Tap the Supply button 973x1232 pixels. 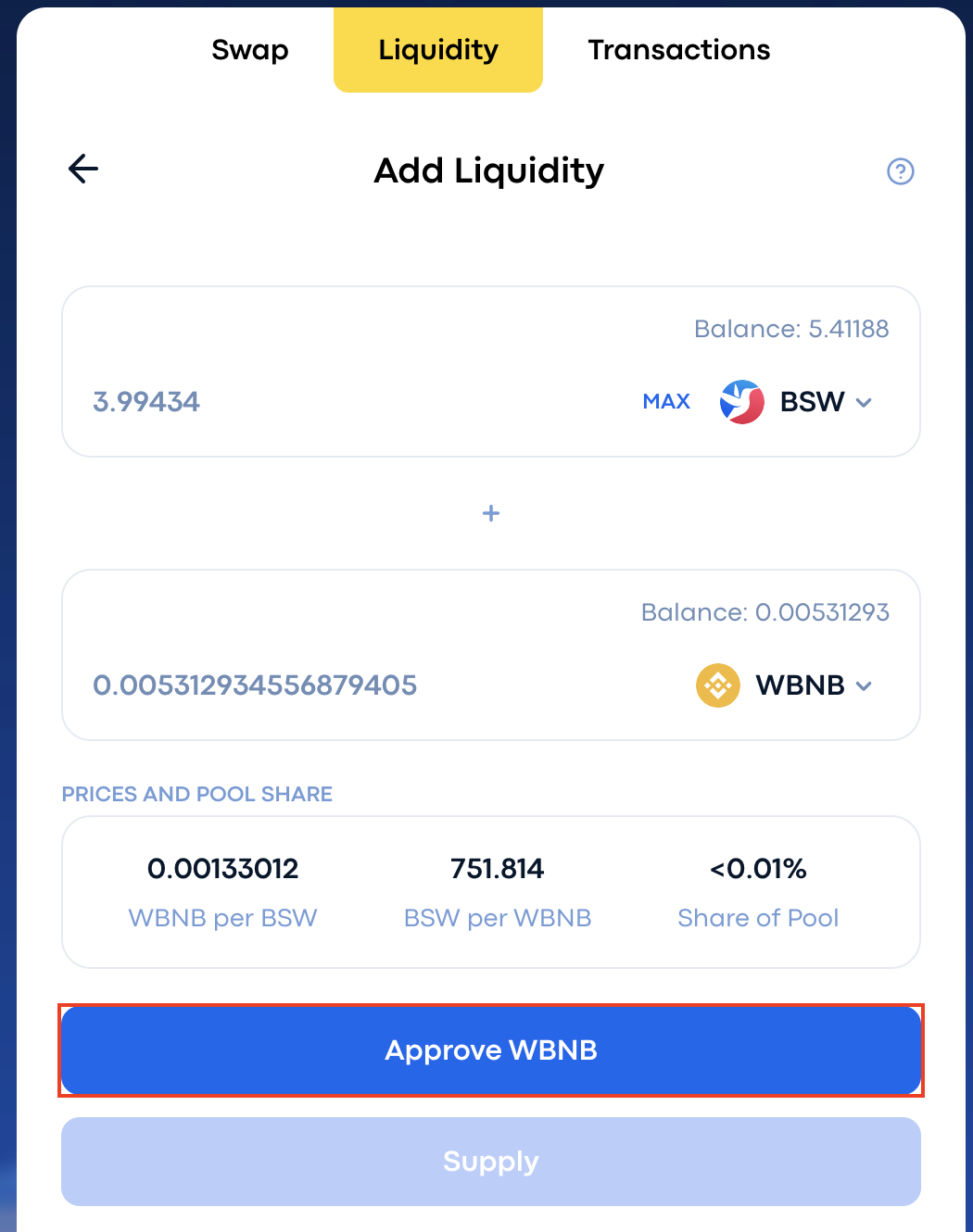pos(491,1162)
